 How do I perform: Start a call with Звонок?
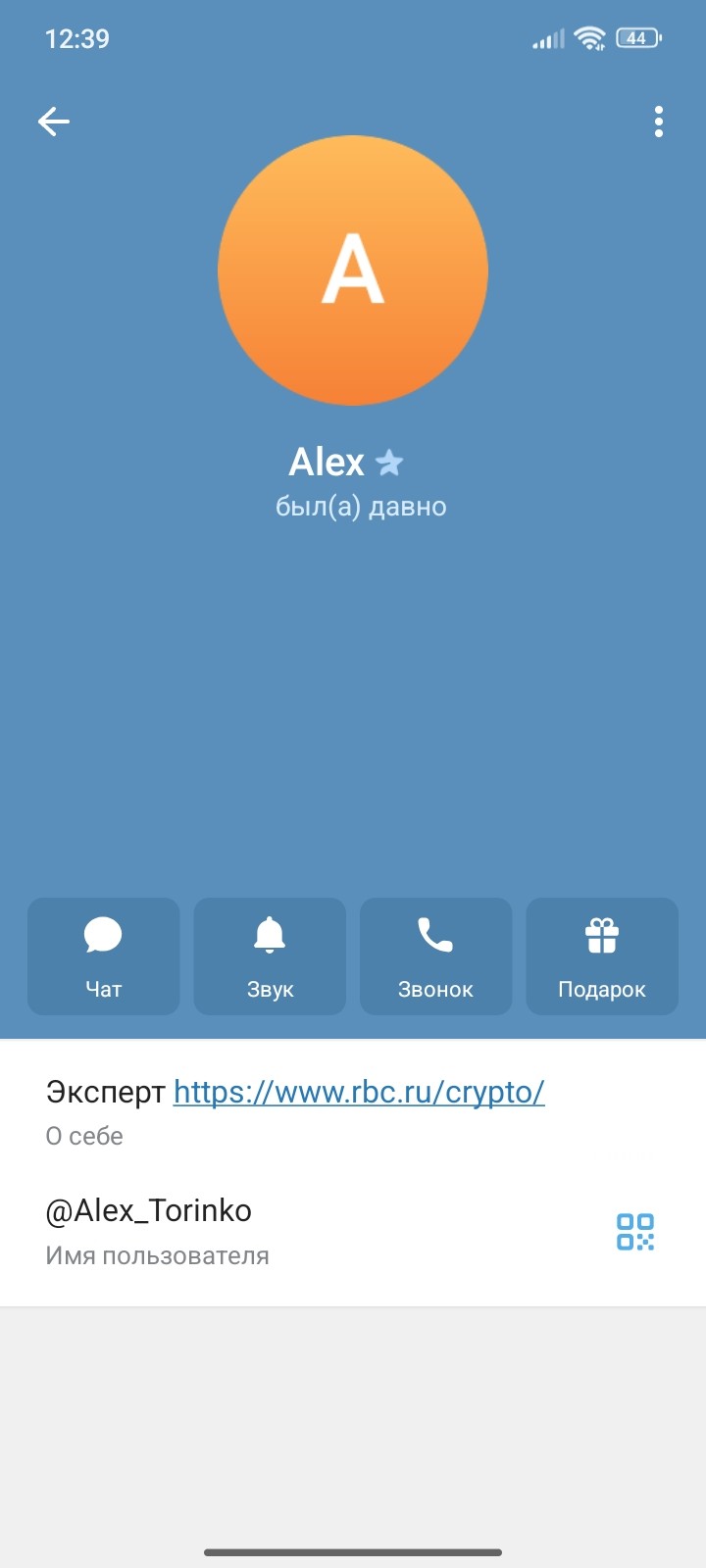tap(435, 955)
